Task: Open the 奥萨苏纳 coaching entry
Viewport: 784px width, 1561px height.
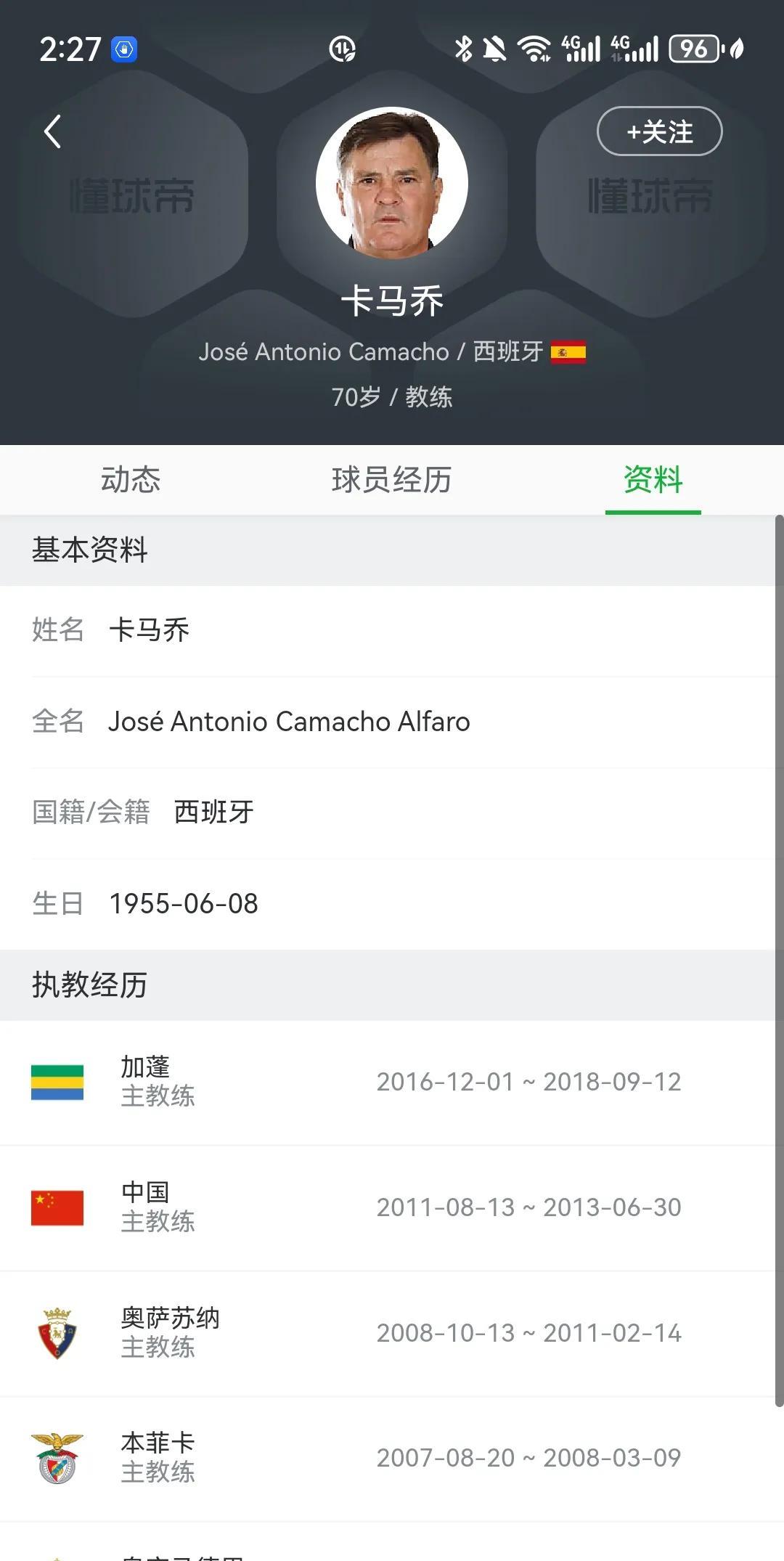Action: click(392, 1334)
